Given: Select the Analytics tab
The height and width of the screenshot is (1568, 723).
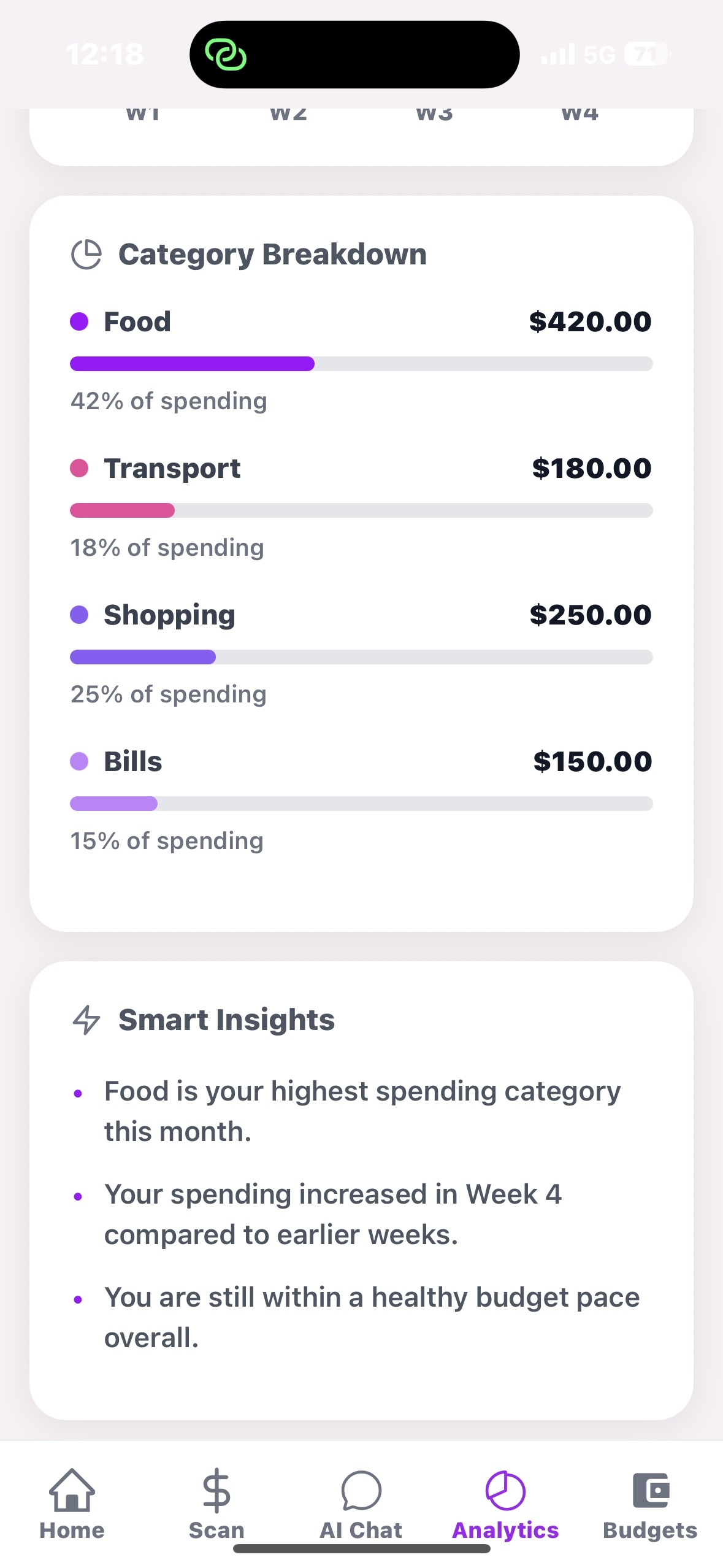Looking at the screenshot, I should [505, 1503].
